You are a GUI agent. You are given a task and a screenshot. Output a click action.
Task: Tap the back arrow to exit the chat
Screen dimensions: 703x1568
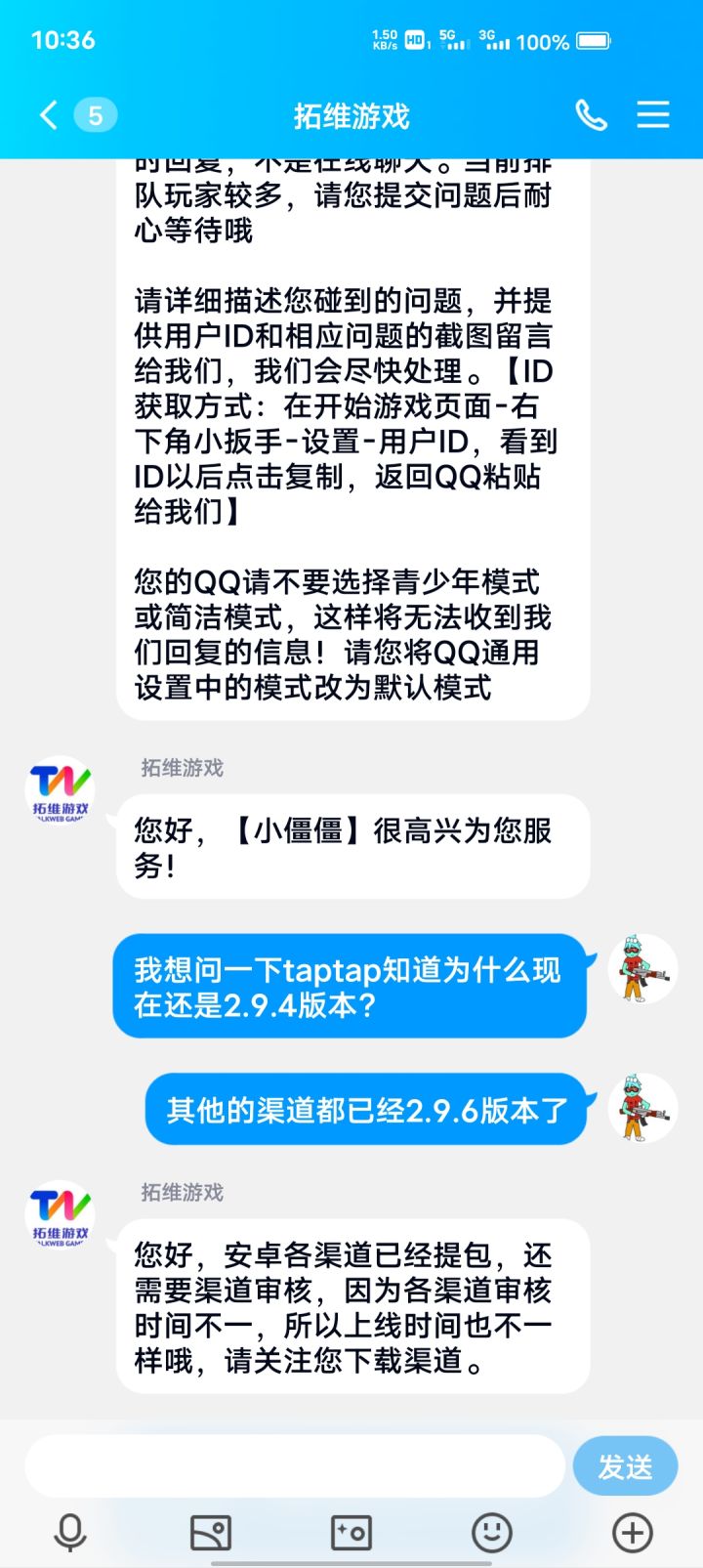click(46, 115)
